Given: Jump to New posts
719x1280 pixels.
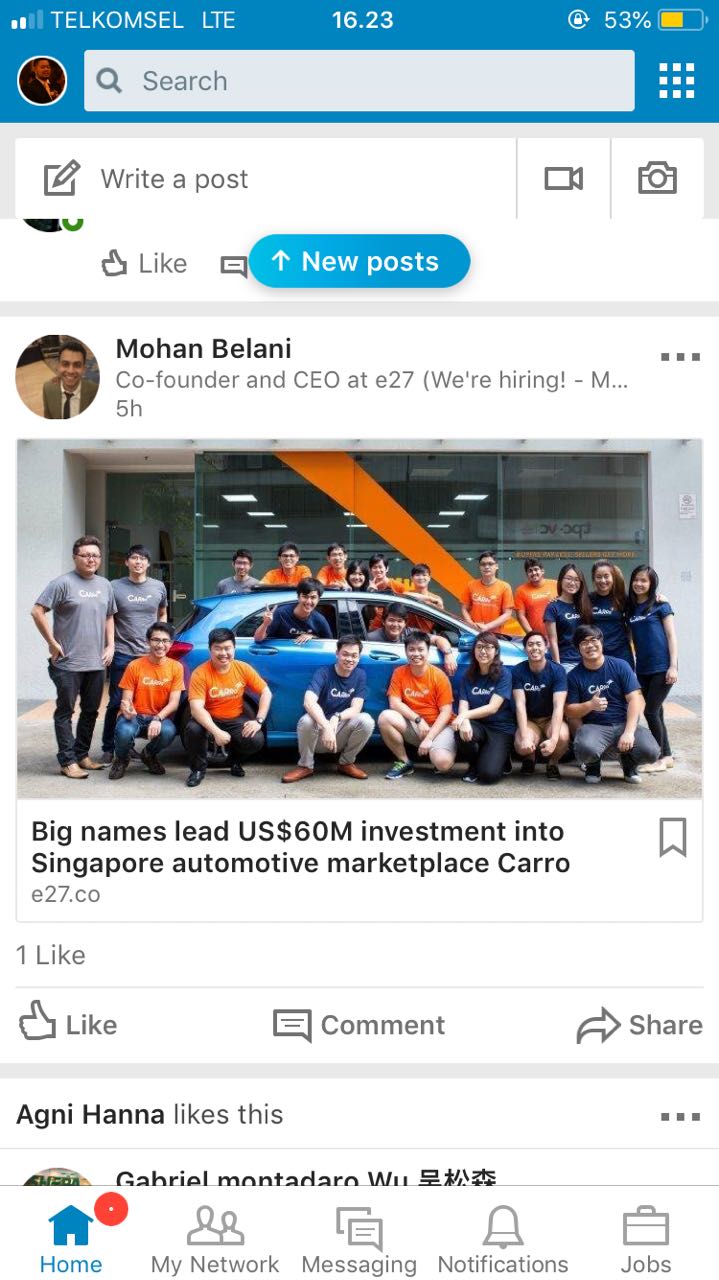Looking at the screenshot, I should coord(359,262).
